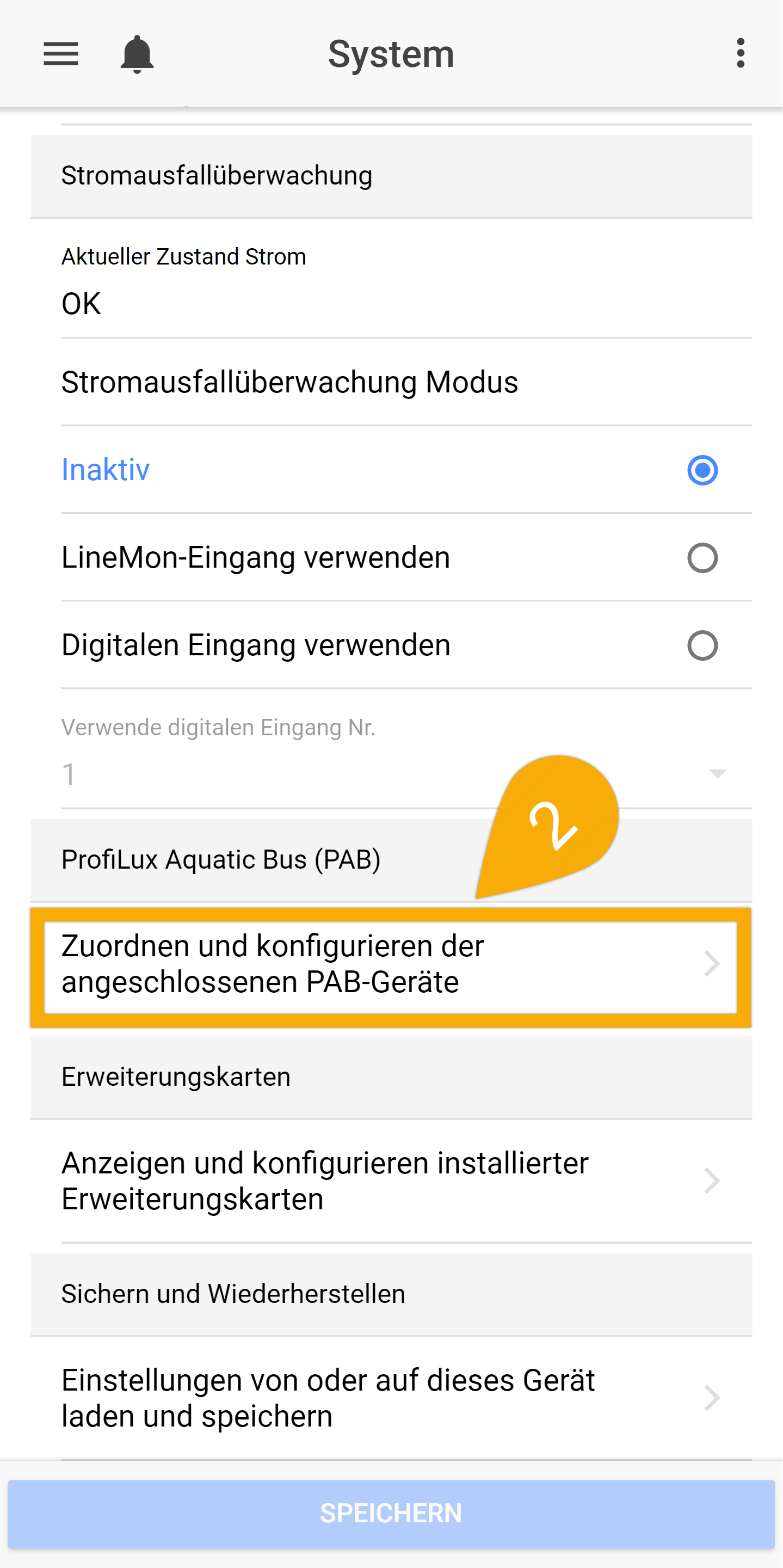Open the three-dot overflow menu
Screen dimensions: 783x1568
[x=740, y=53]
